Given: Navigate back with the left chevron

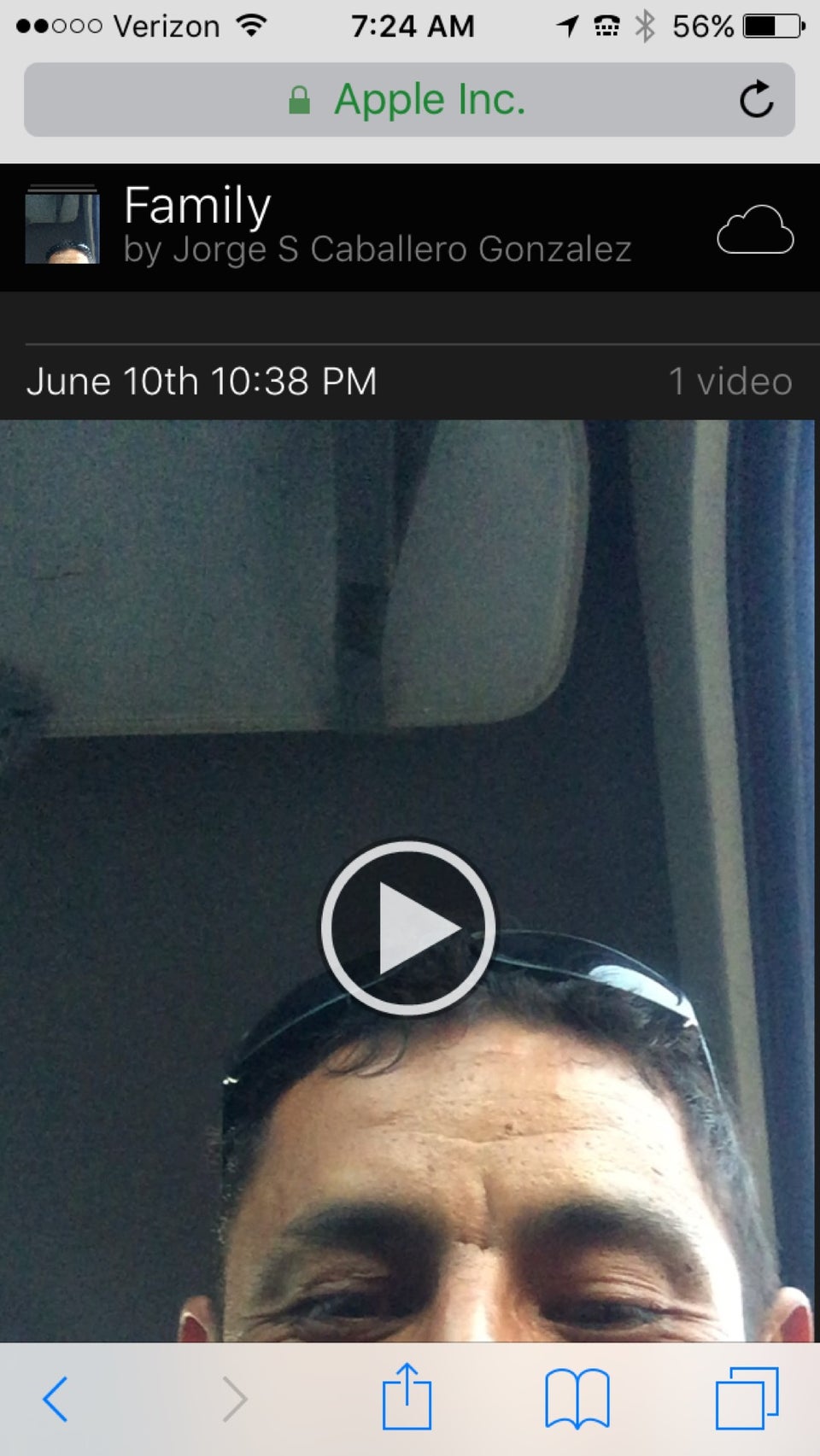Looking at the screenshot, I should 56,1399.
